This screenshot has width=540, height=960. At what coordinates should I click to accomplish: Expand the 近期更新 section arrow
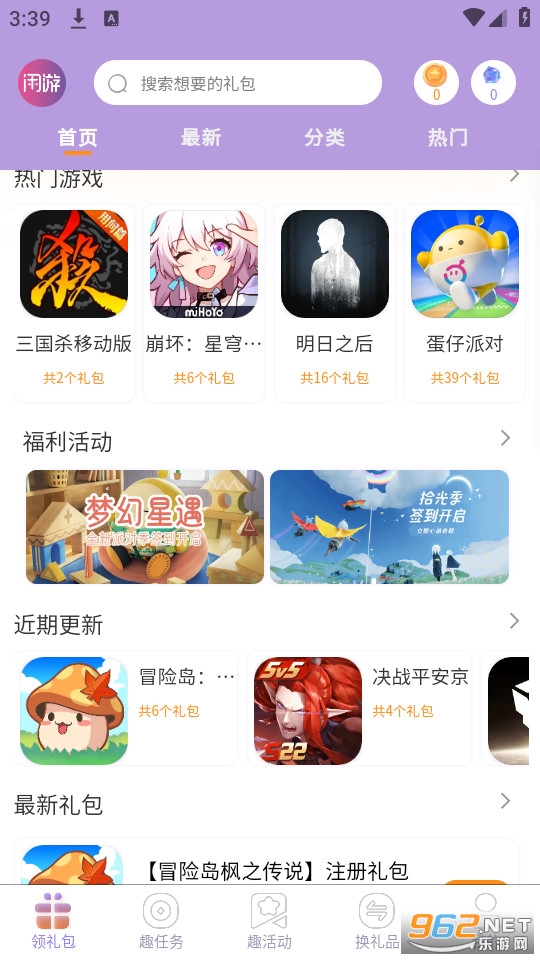click(514, 621)
